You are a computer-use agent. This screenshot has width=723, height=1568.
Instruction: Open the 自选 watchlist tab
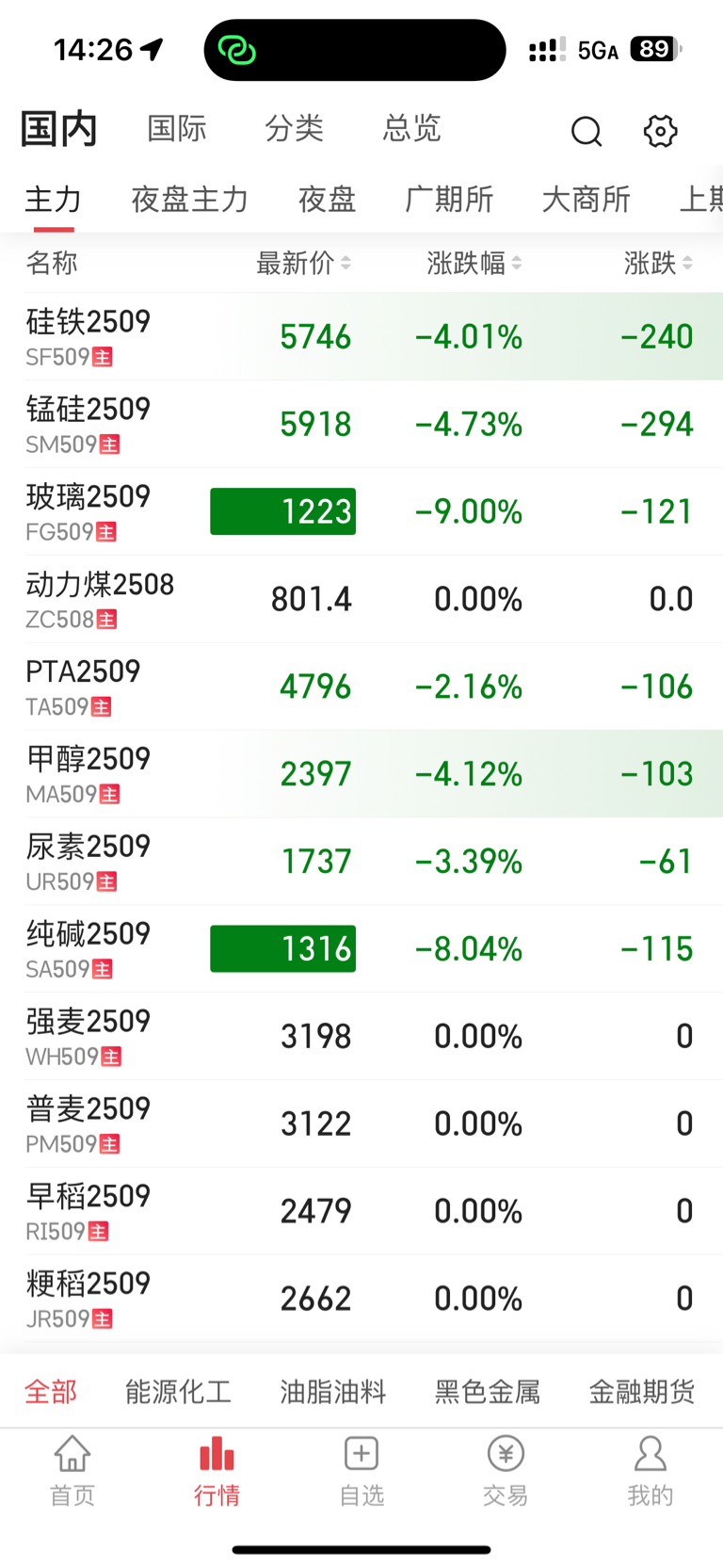[x=361, y=1471]
